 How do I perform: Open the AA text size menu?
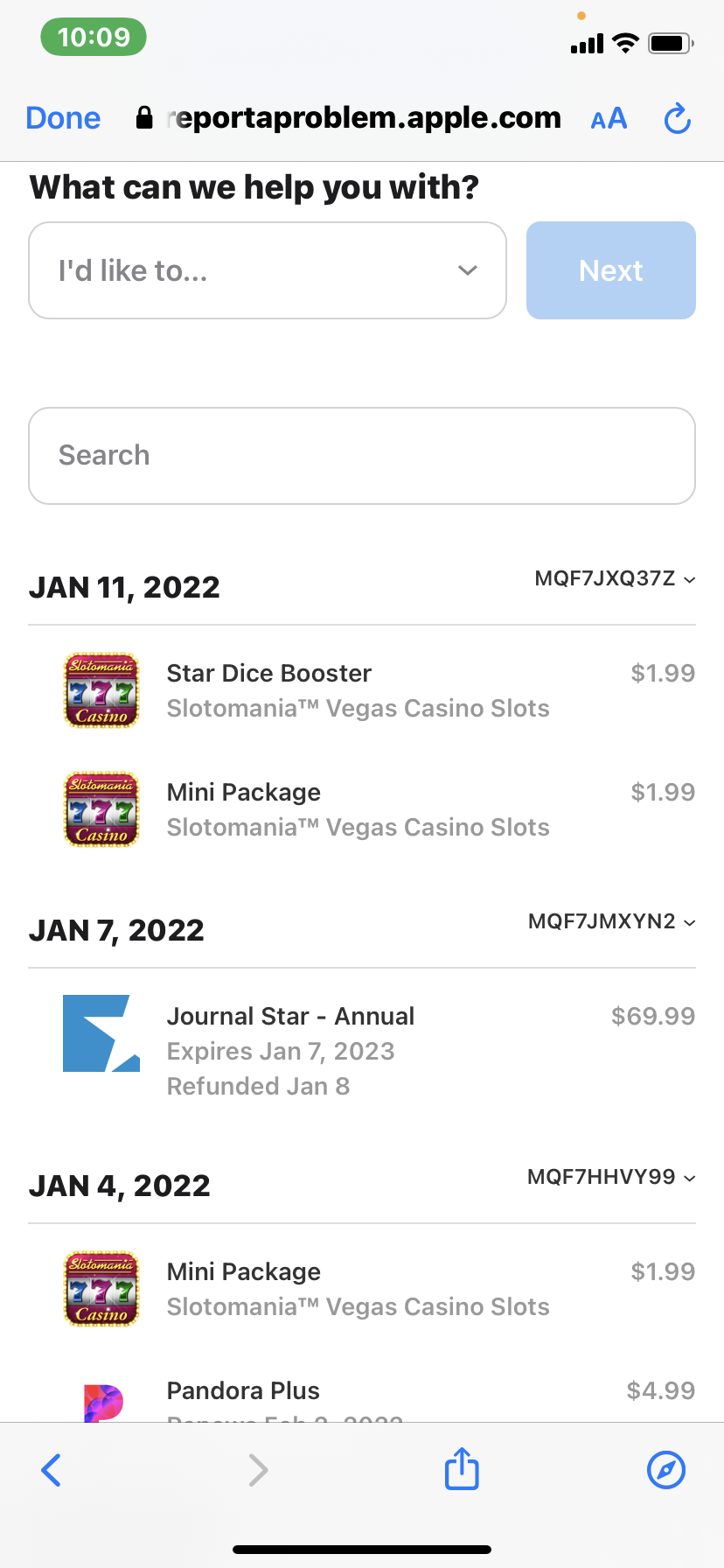(x=609, y=119)
